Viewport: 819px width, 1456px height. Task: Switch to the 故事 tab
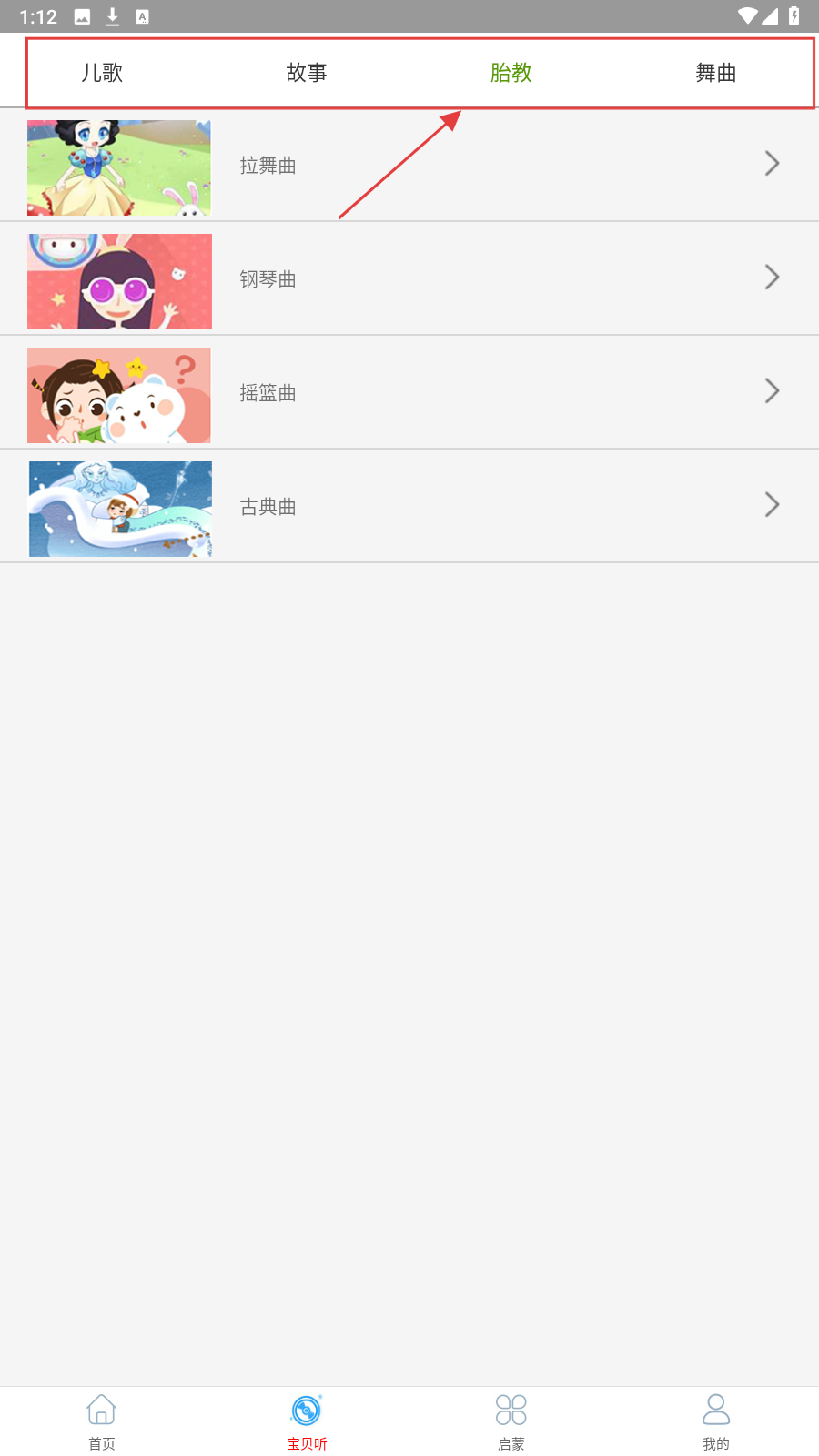[x=307, y=73]
